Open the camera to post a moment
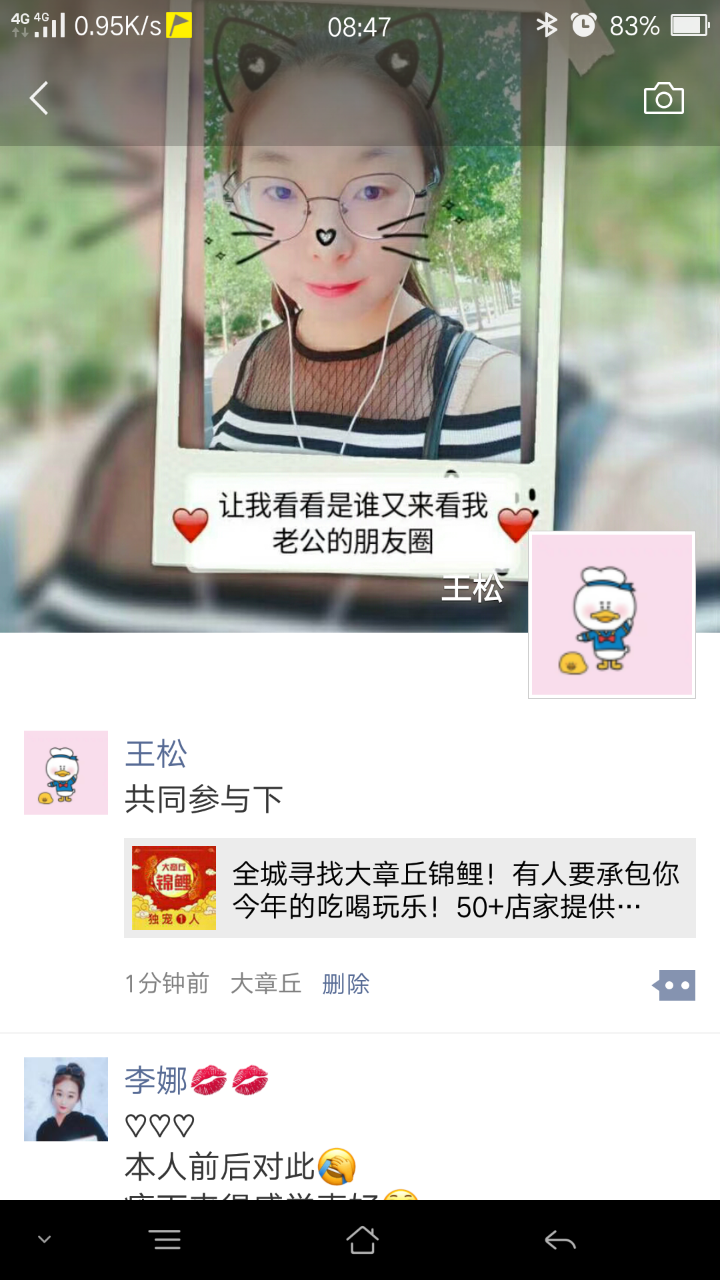This screenshot has width=720, height=1280. pyautogui.click(x=663, y=99)
